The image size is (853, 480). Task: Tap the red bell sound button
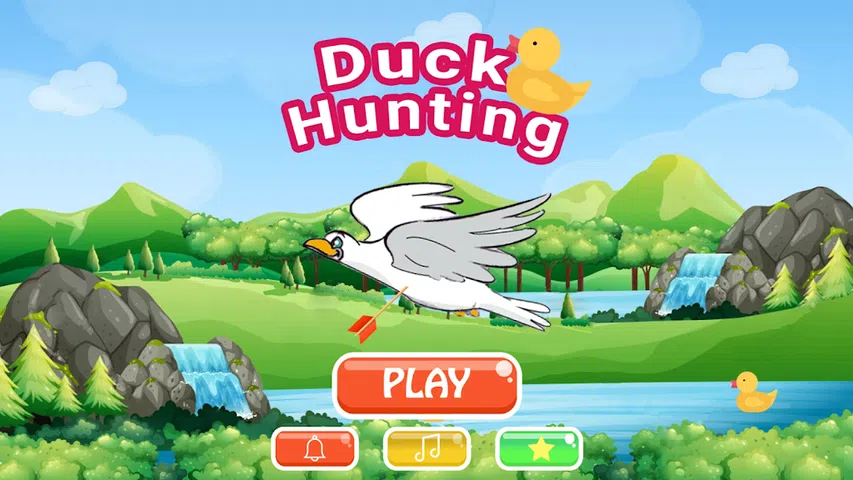pyautogui.click(x=315, y=449)
